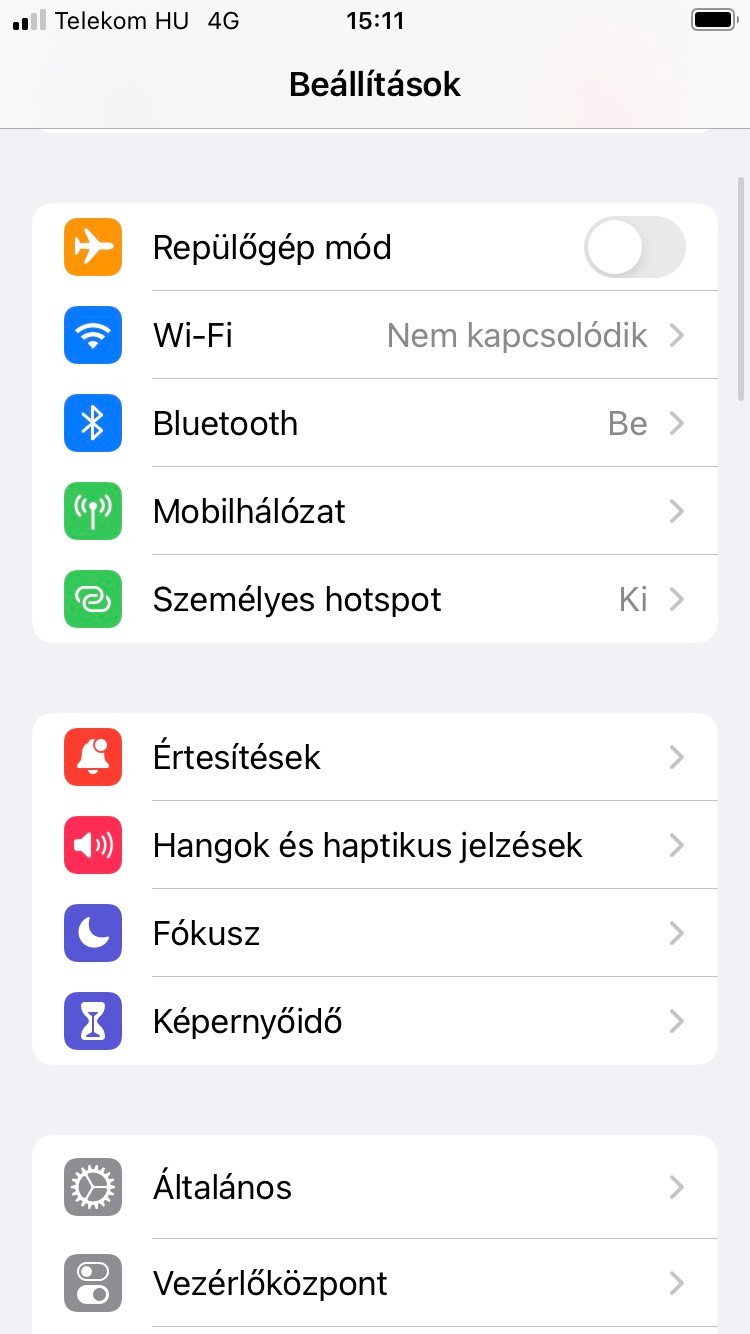The height and width of the screenshot is (1334, 750).
Task: Tap the Értesítések bell icon
Action: click(93, 757)
